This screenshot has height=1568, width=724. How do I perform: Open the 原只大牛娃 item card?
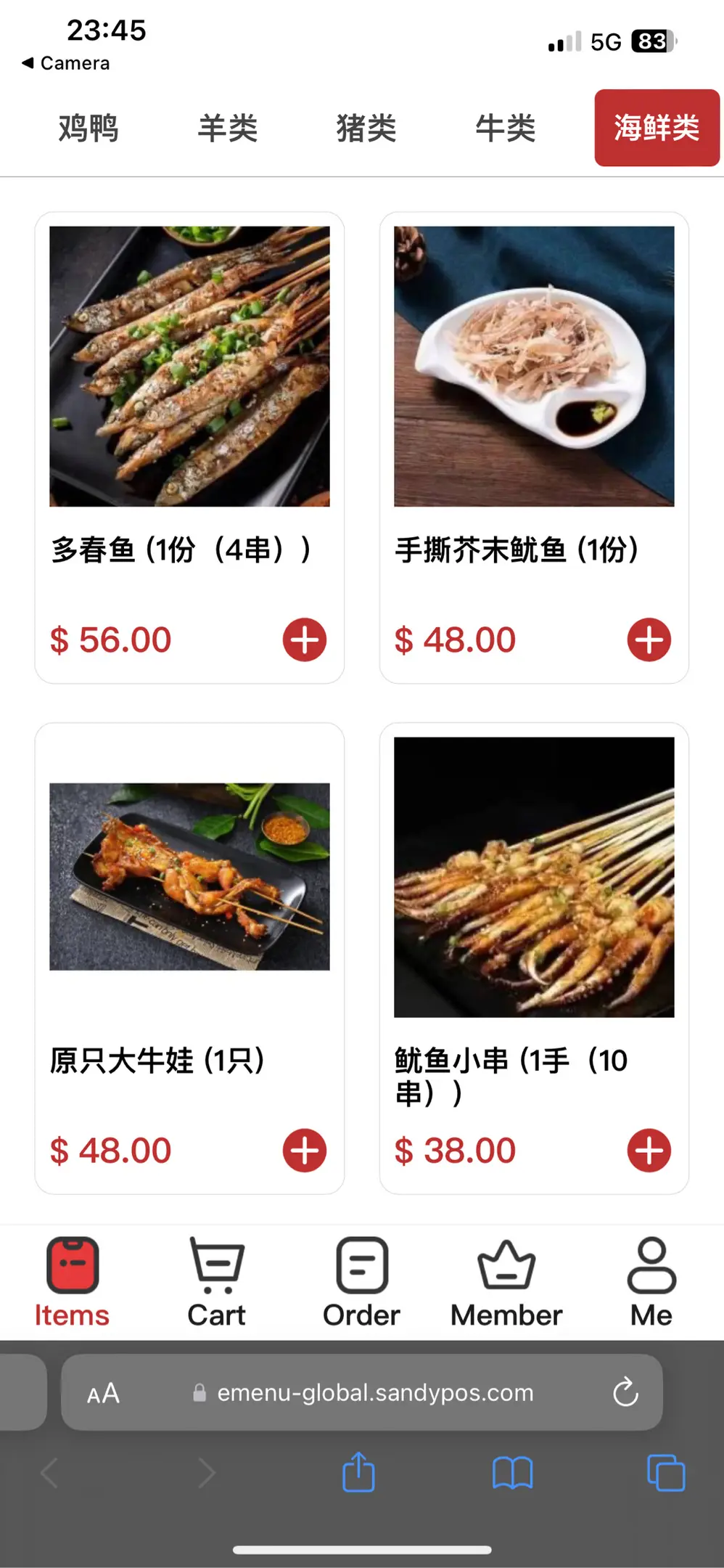(189, 877)
